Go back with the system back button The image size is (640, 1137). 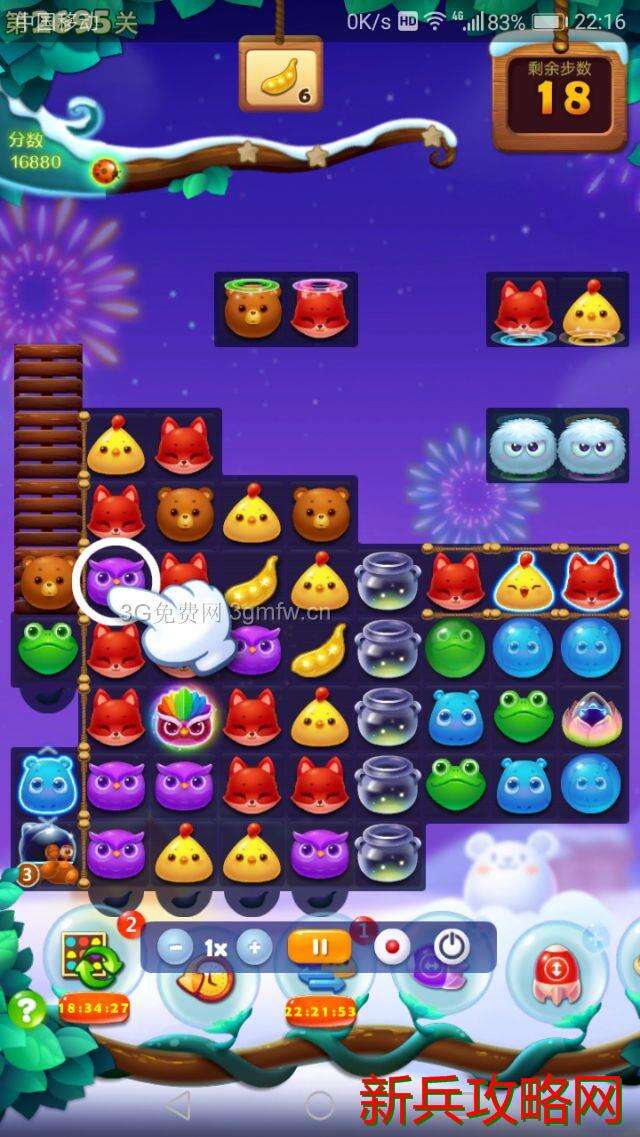click(177, 1105)
